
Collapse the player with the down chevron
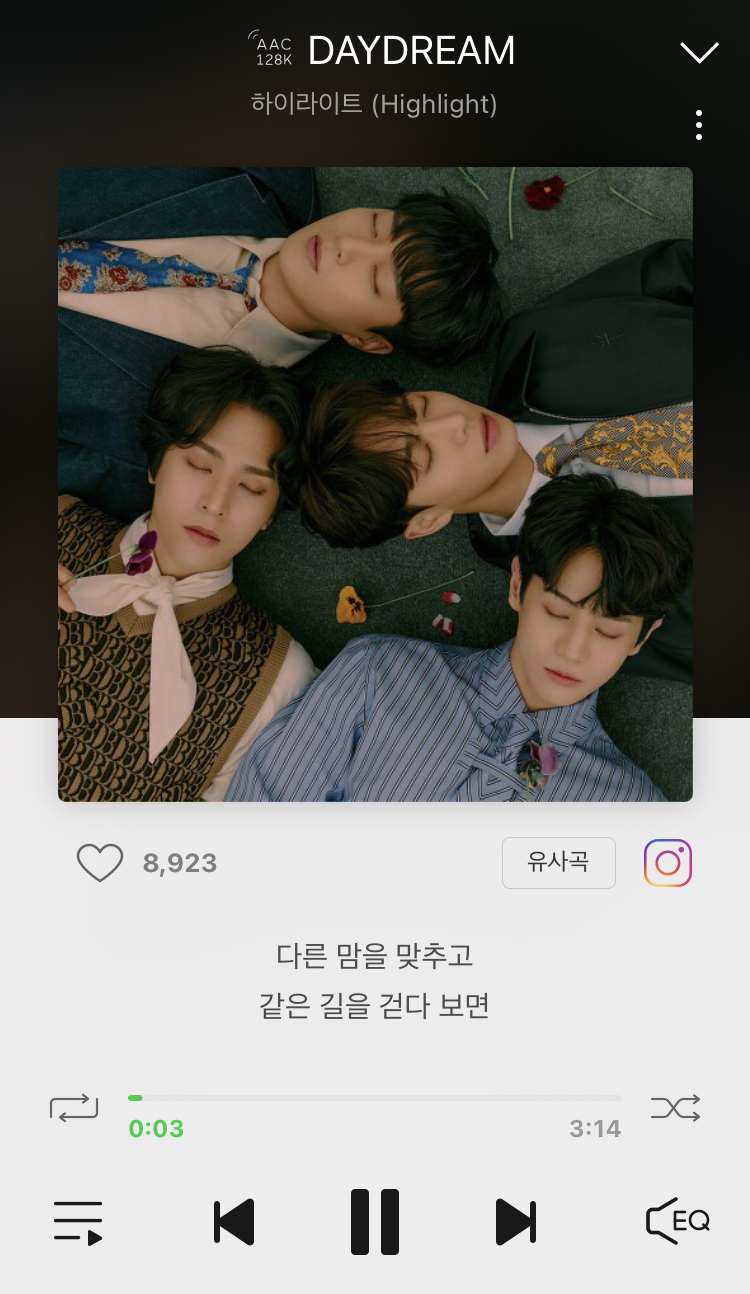coord(698,52)
